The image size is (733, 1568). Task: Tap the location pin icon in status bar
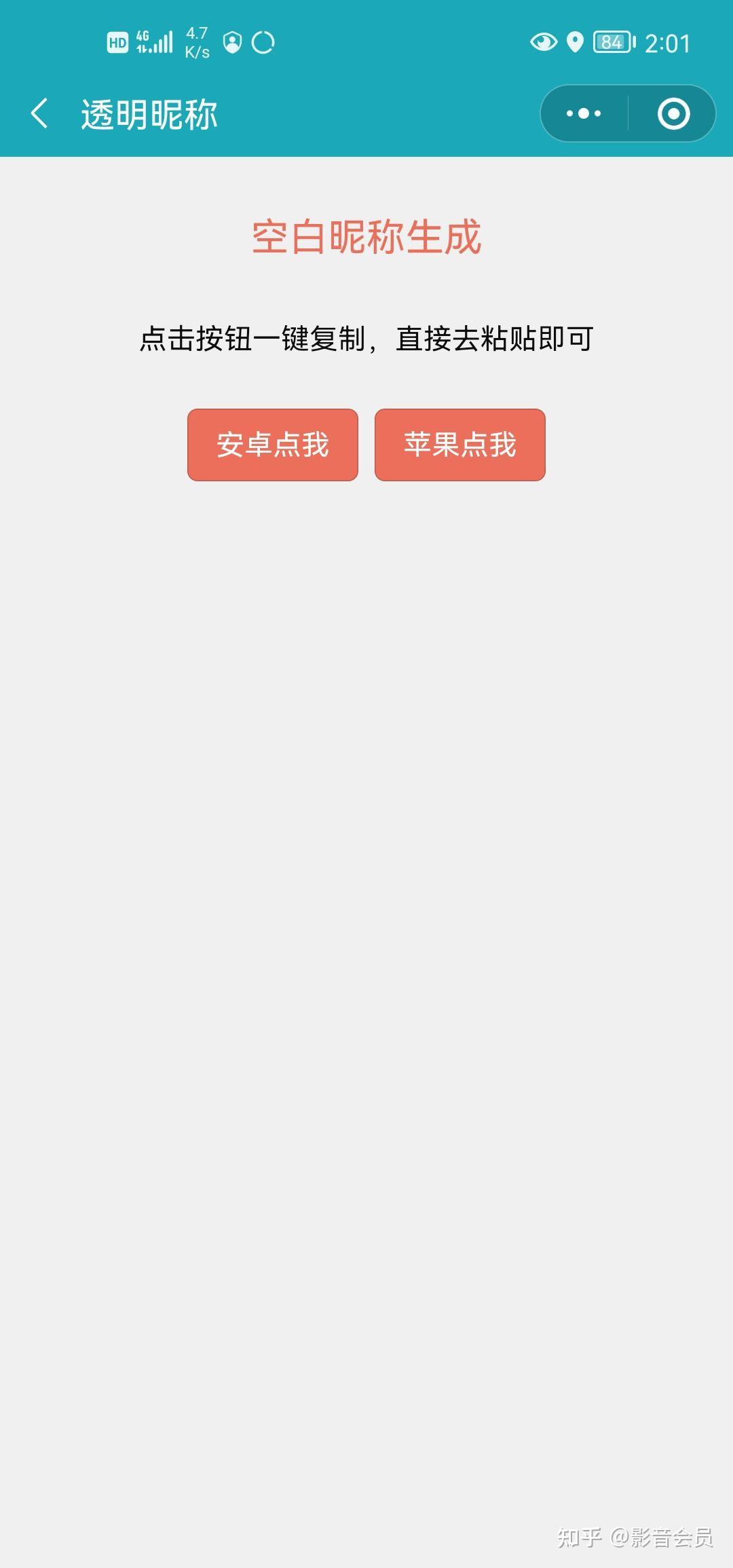[574, 42]
